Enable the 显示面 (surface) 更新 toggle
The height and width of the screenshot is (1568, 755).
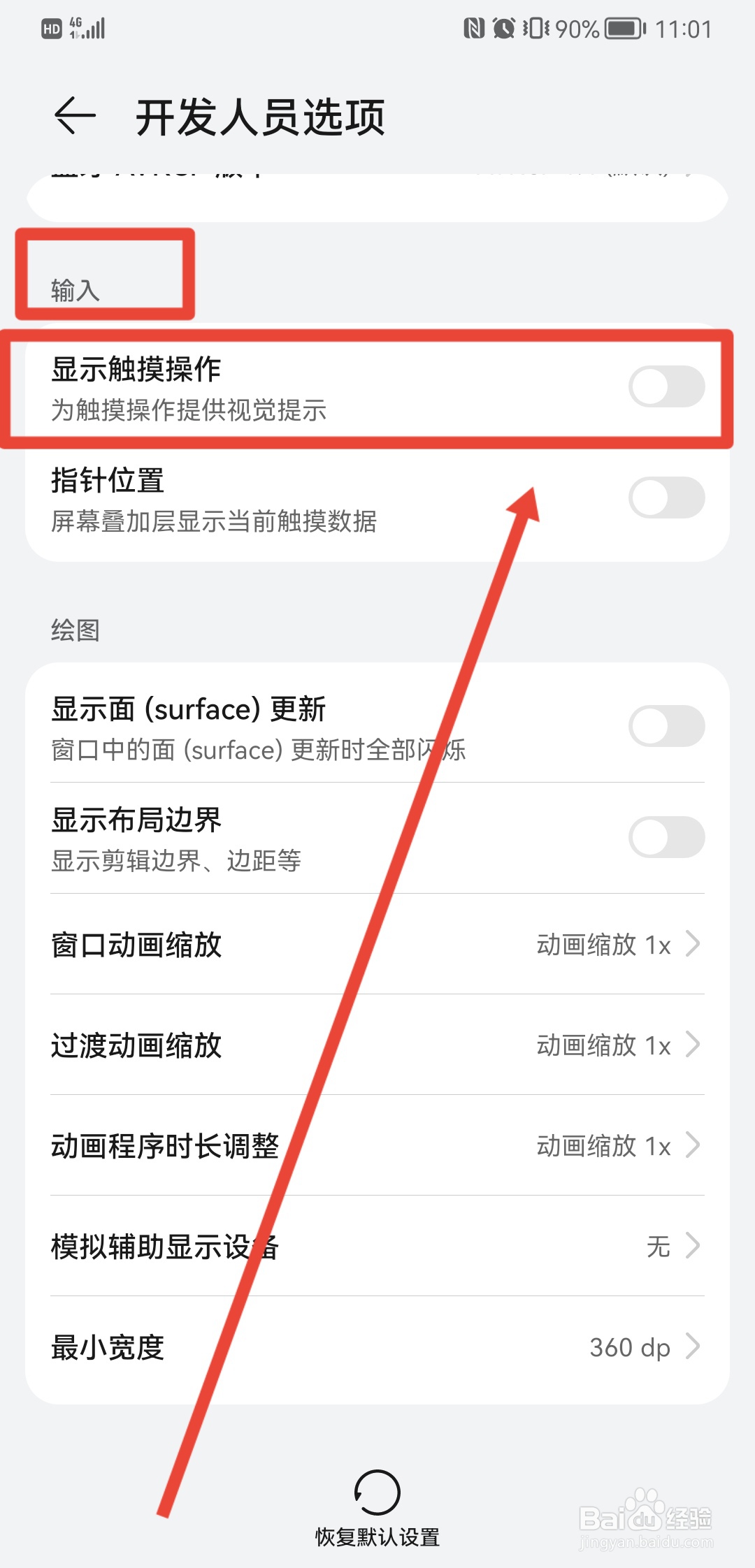point(668,725)
